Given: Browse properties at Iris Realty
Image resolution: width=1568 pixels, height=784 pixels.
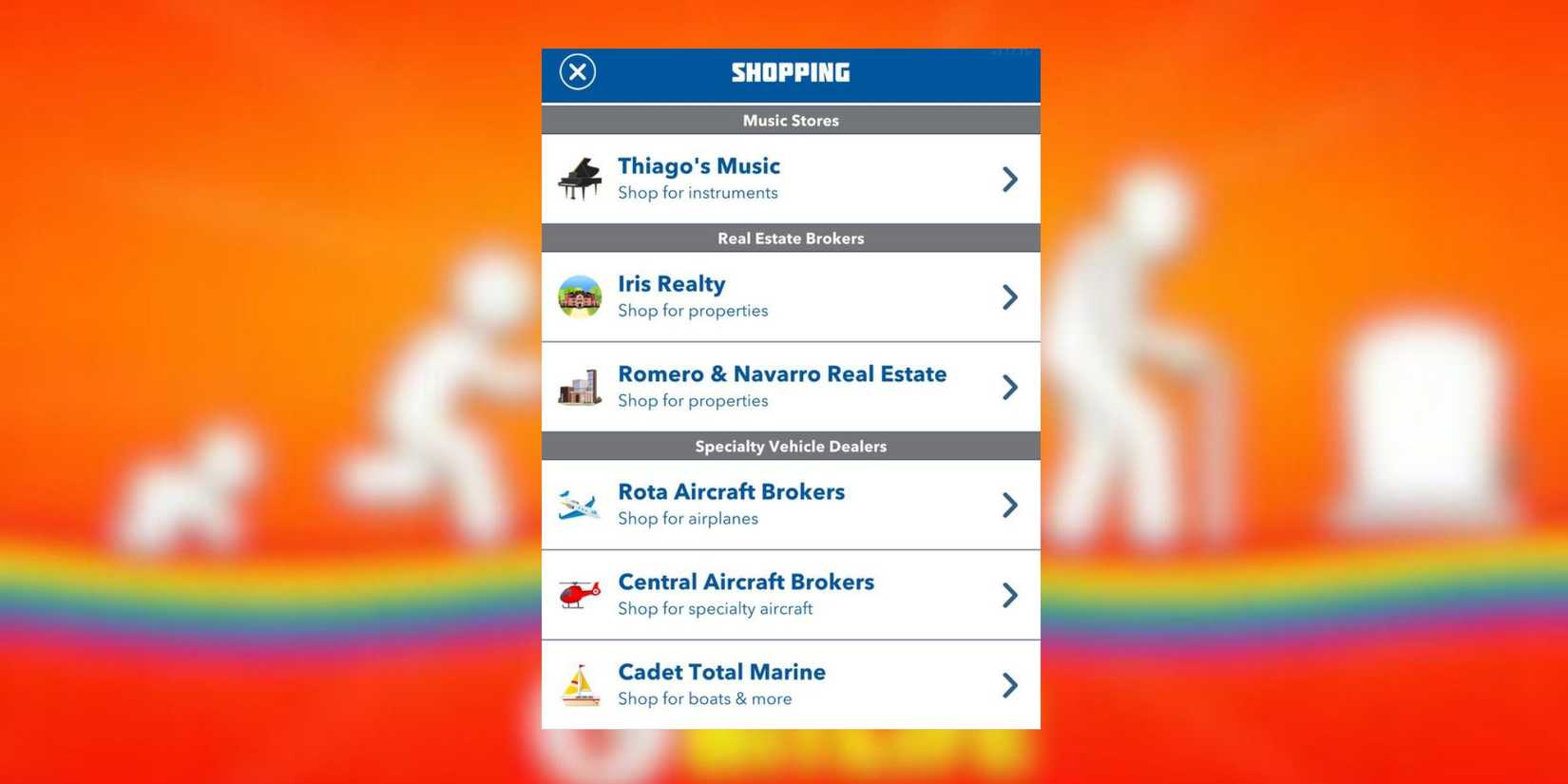Looking at the screenshot, I should (790, 296).
